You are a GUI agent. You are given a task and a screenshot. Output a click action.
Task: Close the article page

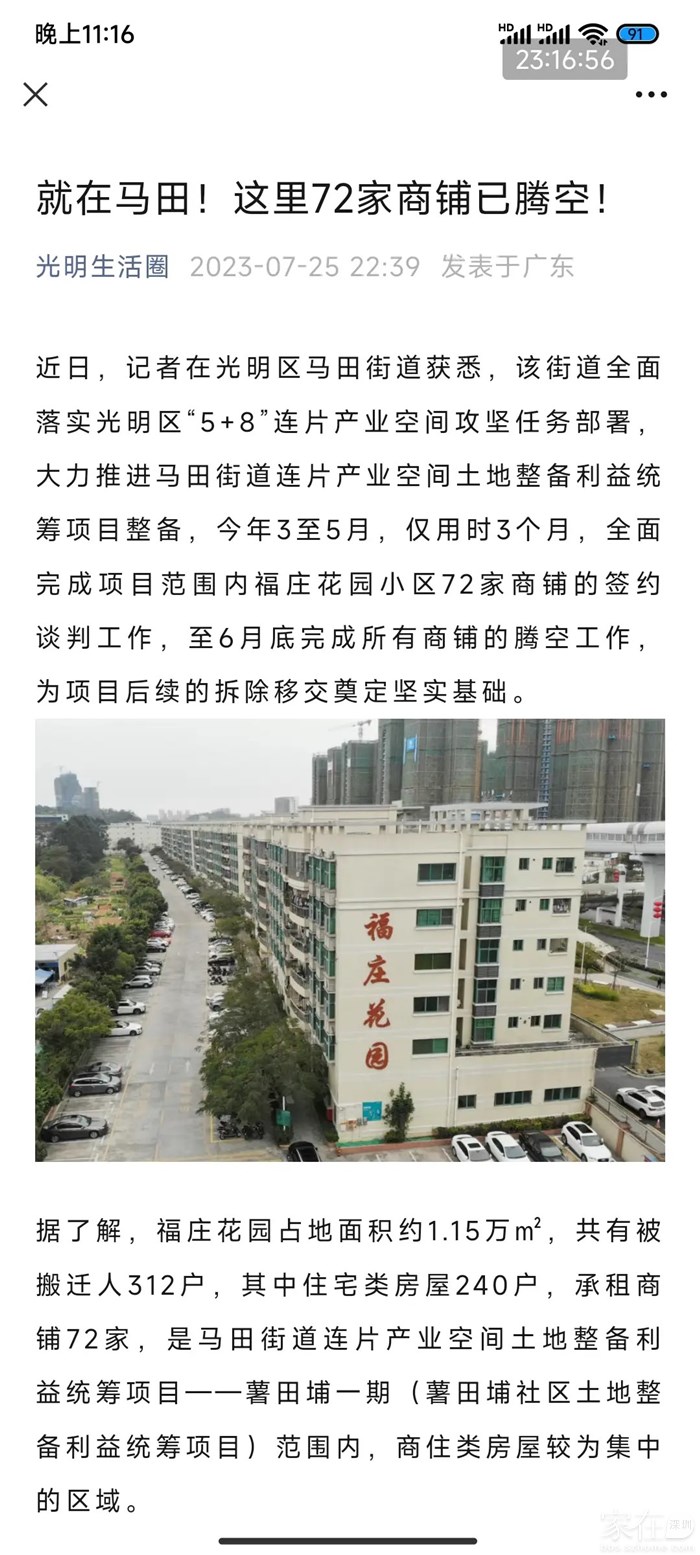36,95
